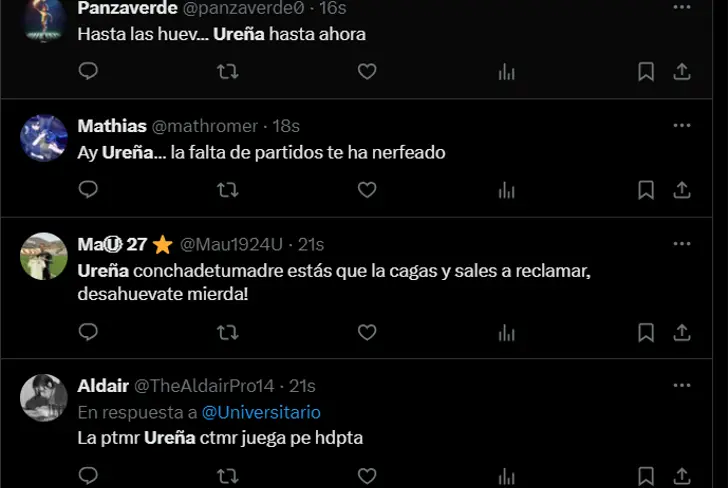The height and width of the screenshot is (488, 728).
Task: Like Panzaverde's tweet
Action: [x=367, y=71]
